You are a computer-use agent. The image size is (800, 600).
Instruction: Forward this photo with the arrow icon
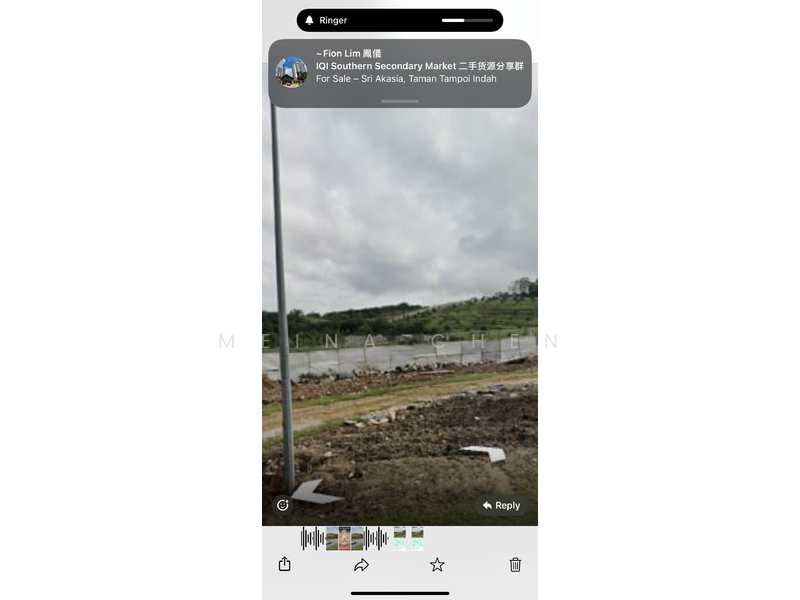pos(361,564)
